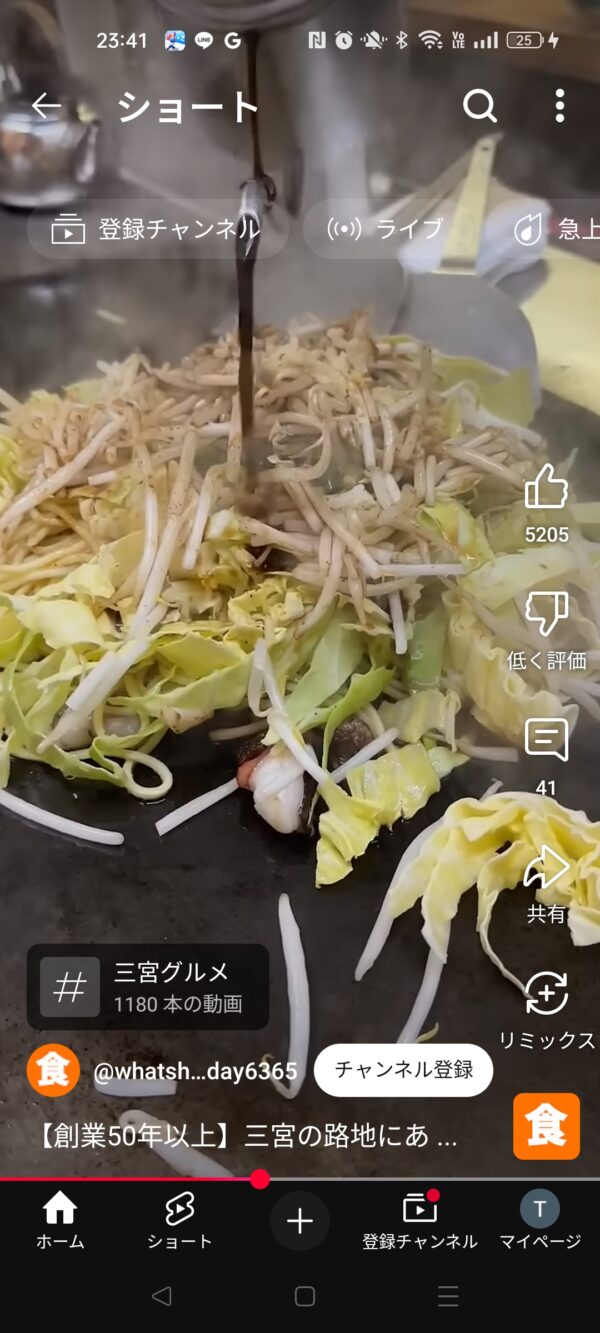Image resolution: width=600 pixels, height=1333 pixels.
Task: Switch to bottom 登録チャンネル tab
Action: tap(420, 1221)
